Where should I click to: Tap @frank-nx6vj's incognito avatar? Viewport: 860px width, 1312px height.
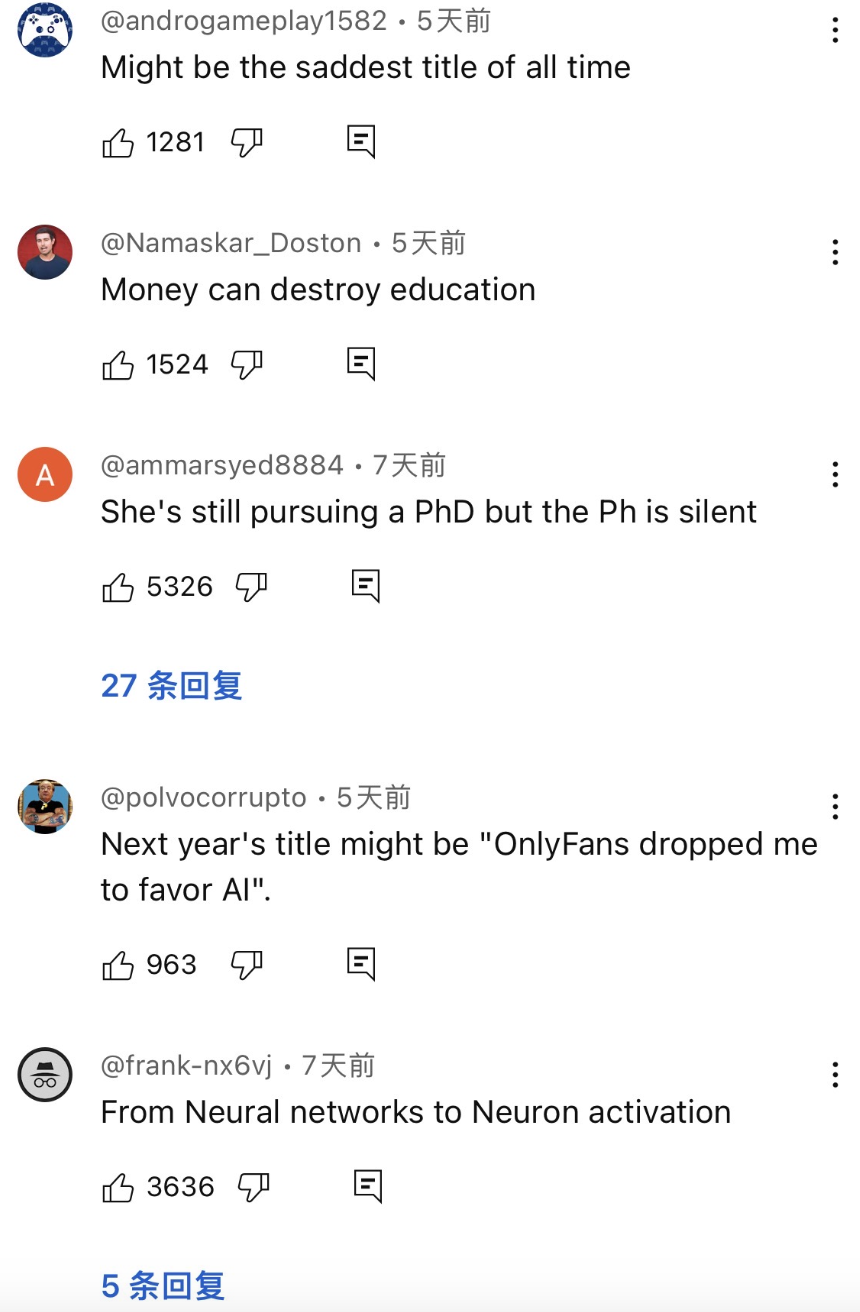tap(45, 1075)
